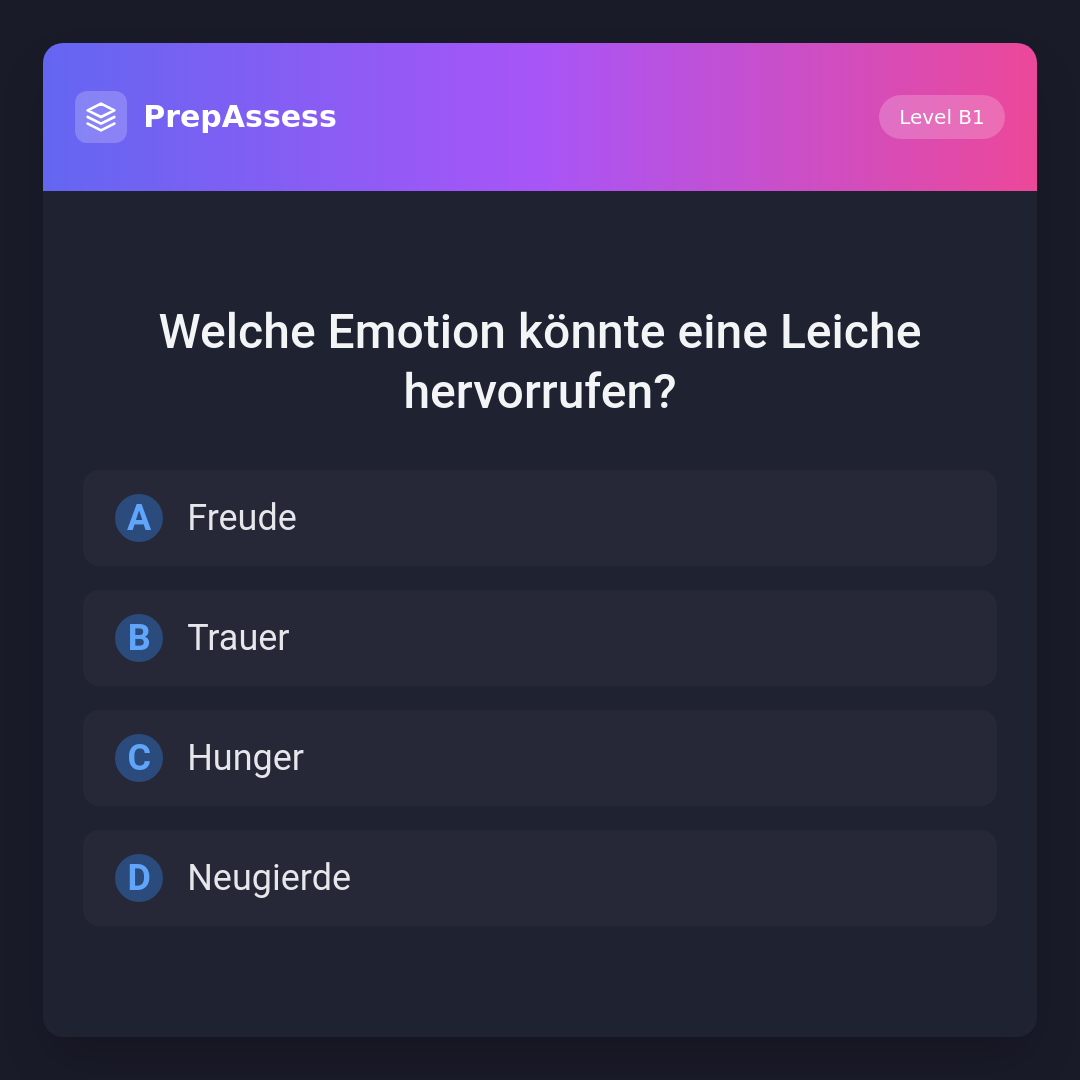
Task: Pick answer C, Hunger
Action: 540,758
